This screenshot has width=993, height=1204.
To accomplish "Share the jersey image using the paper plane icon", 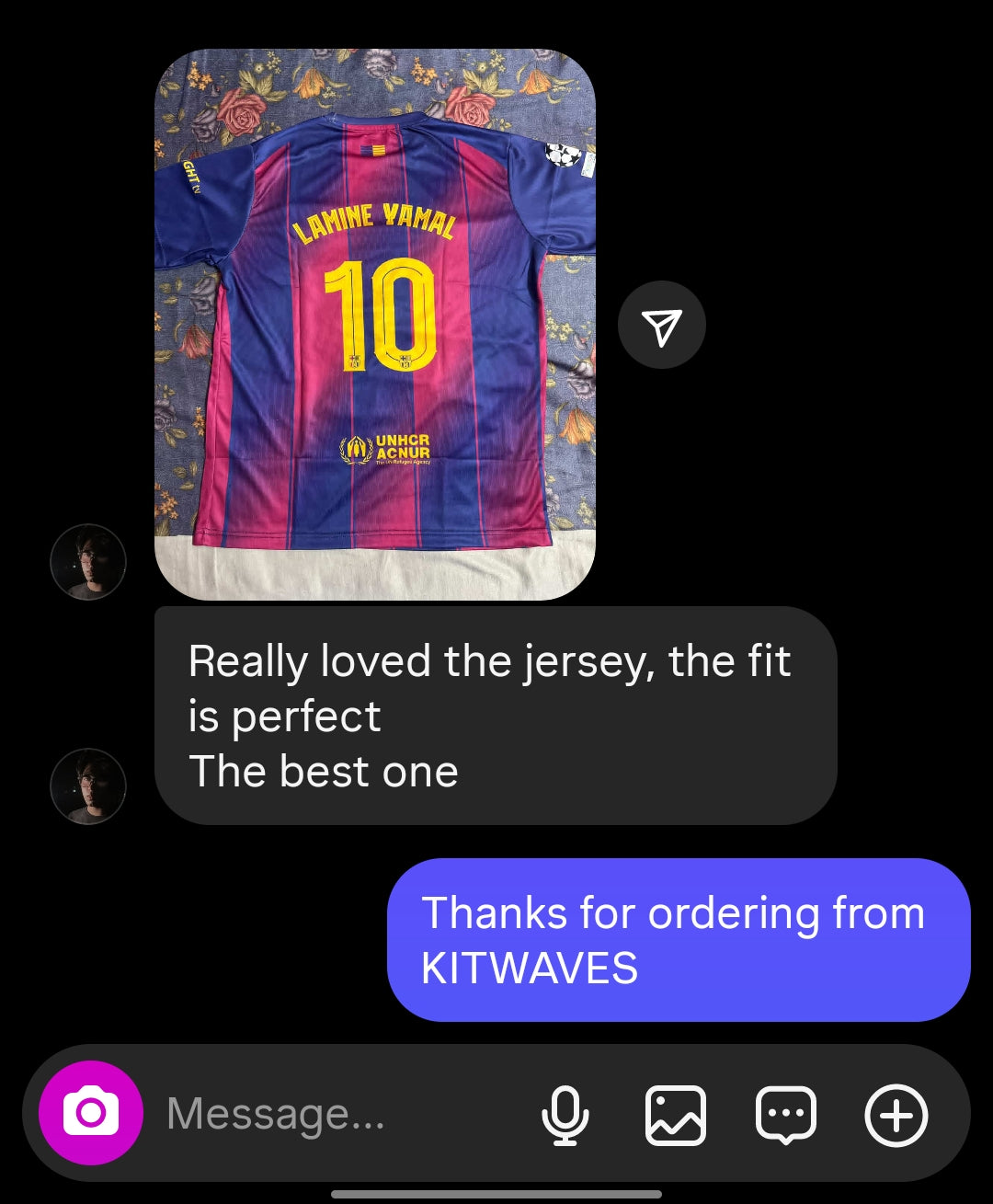I will tap(661, 324).
